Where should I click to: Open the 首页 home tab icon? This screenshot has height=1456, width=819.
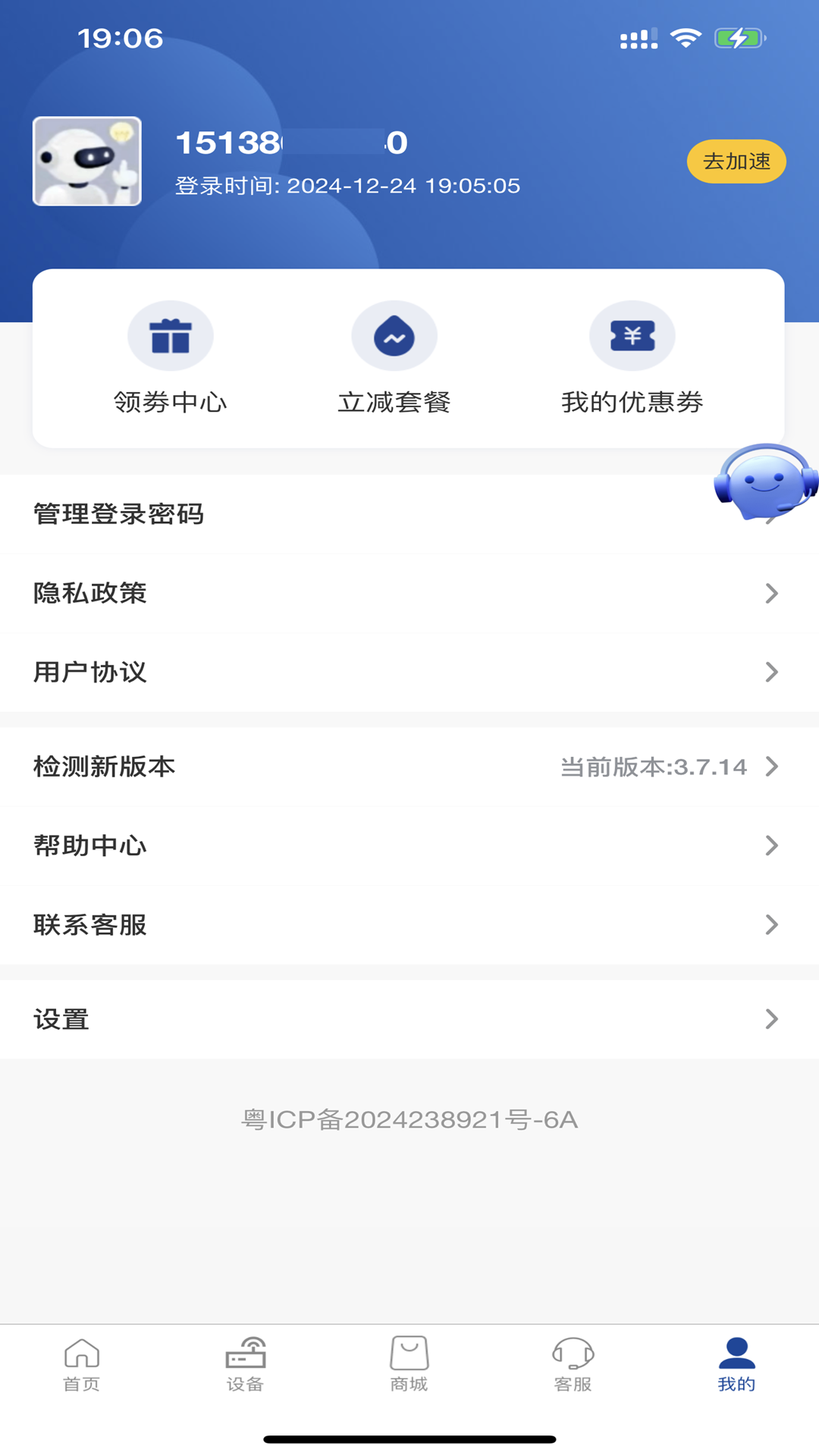pos(82,1365)
